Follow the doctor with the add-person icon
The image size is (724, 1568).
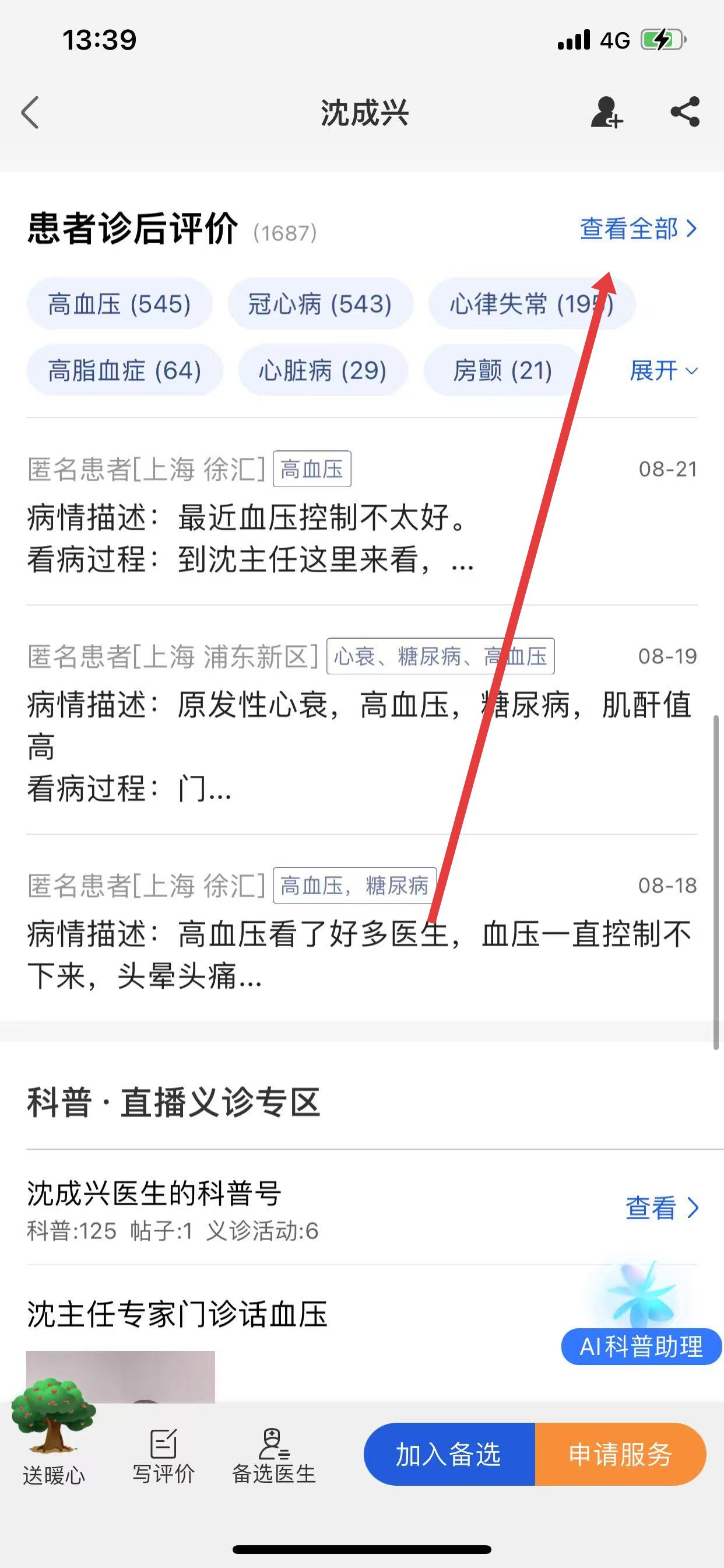point(606,113)
